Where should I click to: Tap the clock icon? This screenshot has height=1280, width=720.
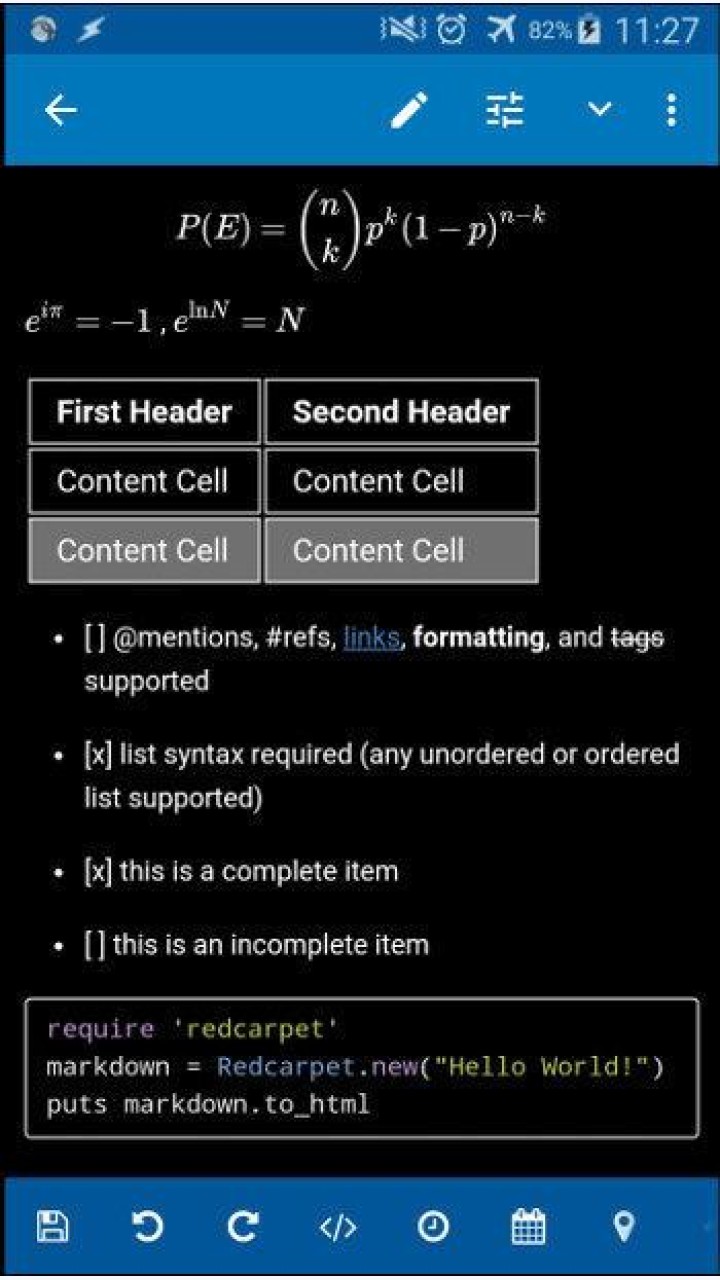coord(433,1226)
